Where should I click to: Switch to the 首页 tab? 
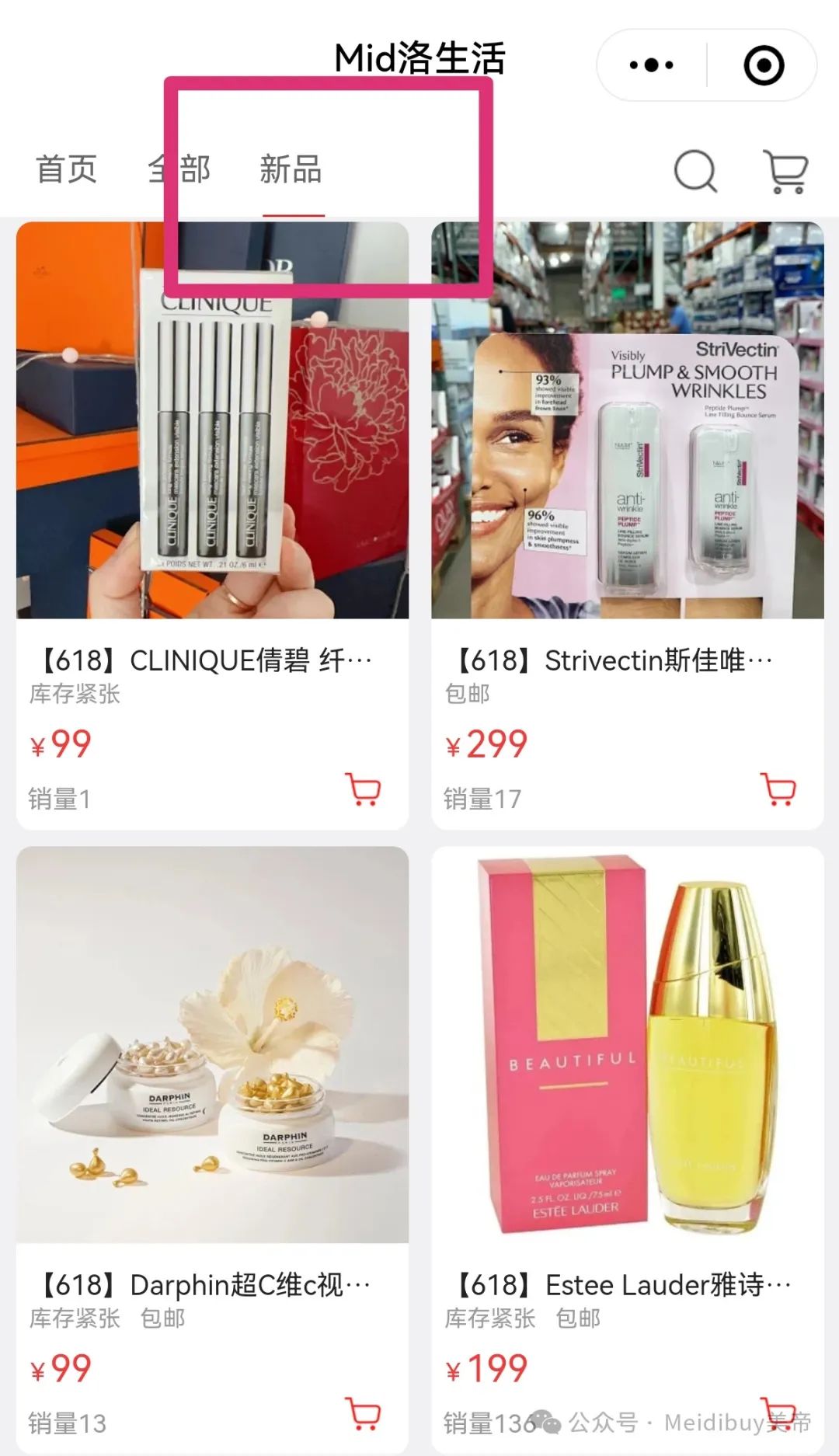67,169
